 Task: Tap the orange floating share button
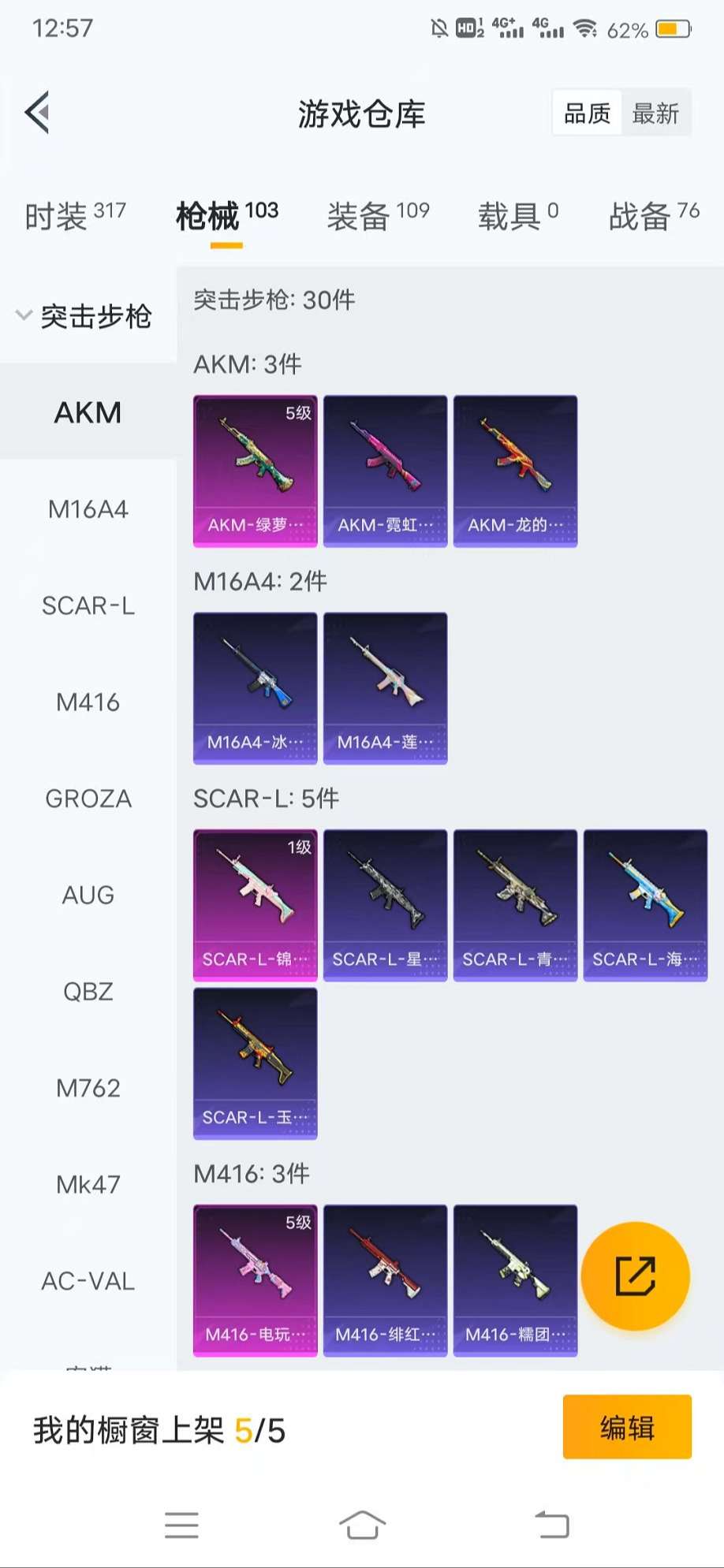[635, 1276]
